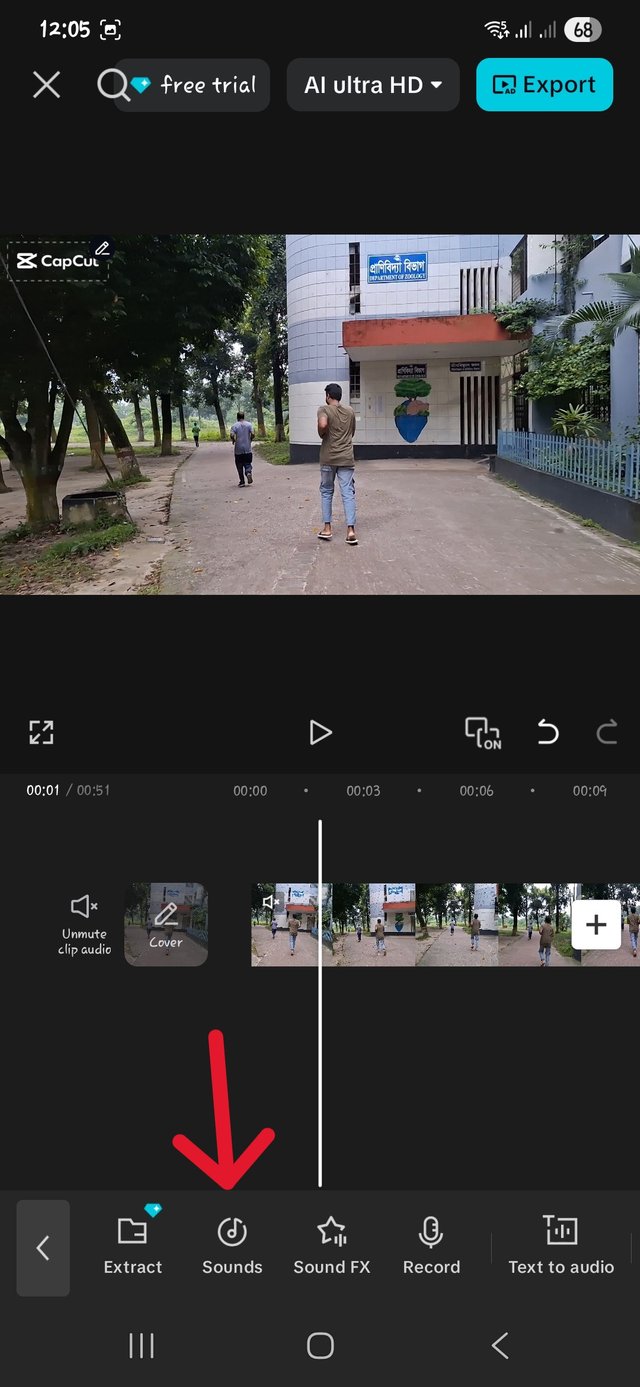Open Text to audio
The width and height of the screenshot is (640, 1387).
561,1247
